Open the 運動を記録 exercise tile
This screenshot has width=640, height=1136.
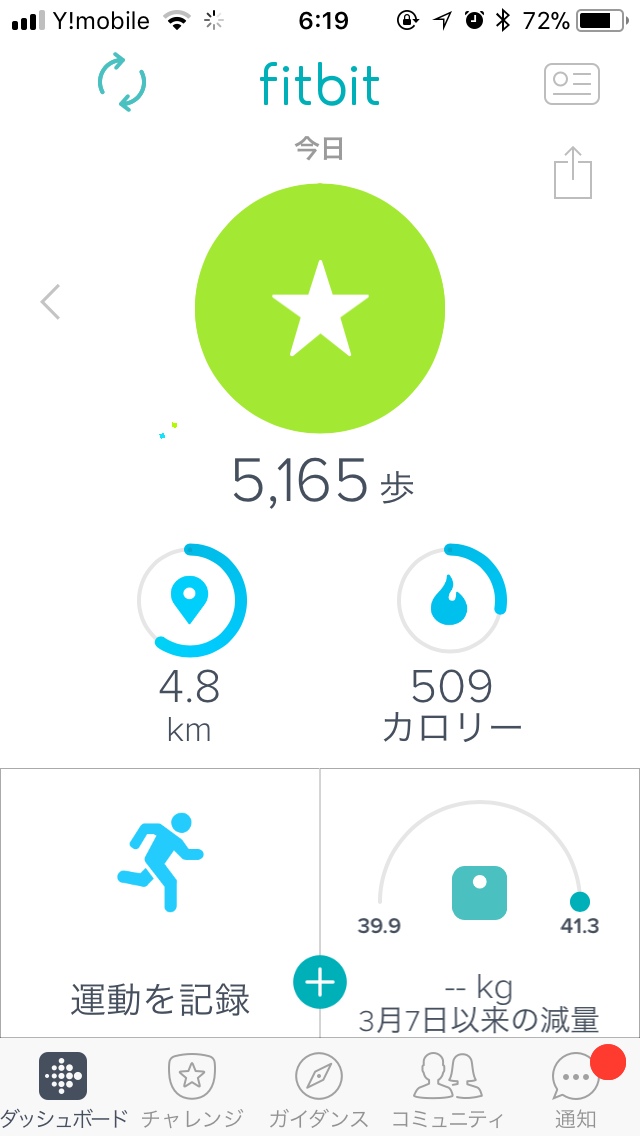160,903
